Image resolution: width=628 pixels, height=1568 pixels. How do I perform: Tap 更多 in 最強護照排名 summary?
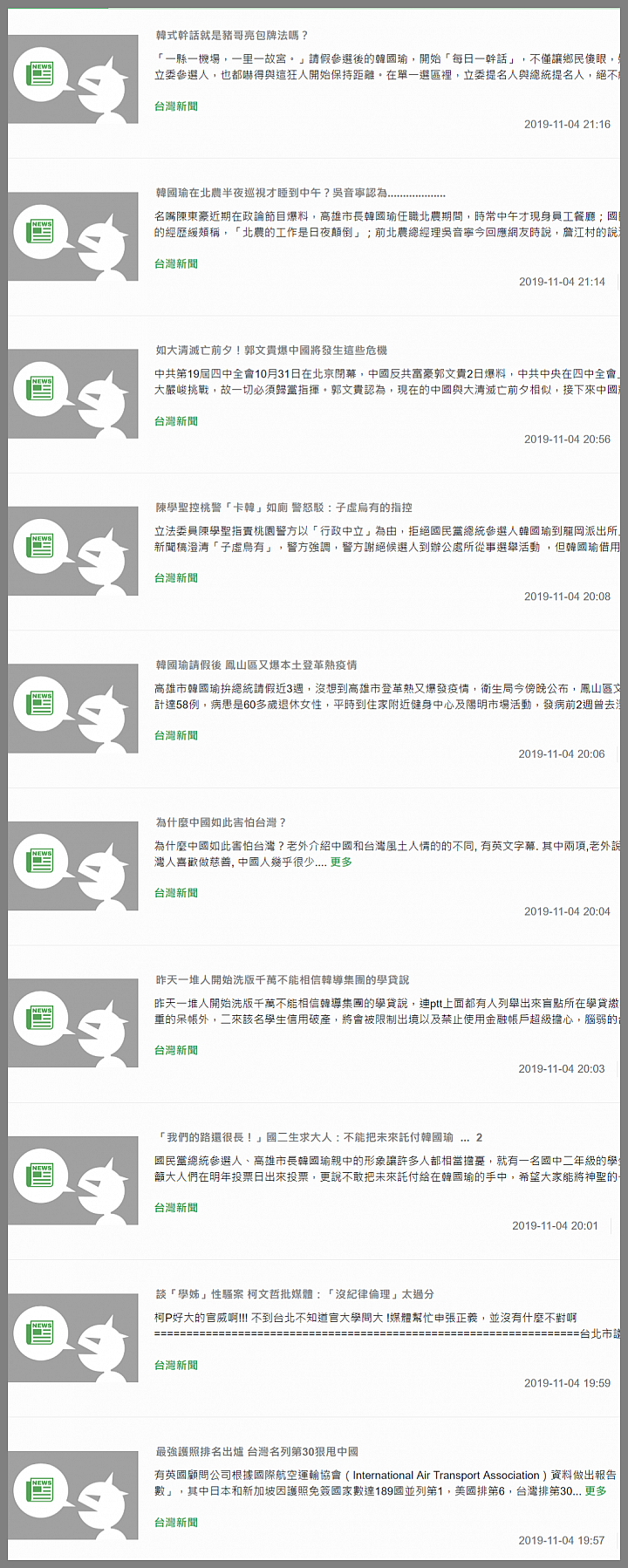click(596, 1490)
